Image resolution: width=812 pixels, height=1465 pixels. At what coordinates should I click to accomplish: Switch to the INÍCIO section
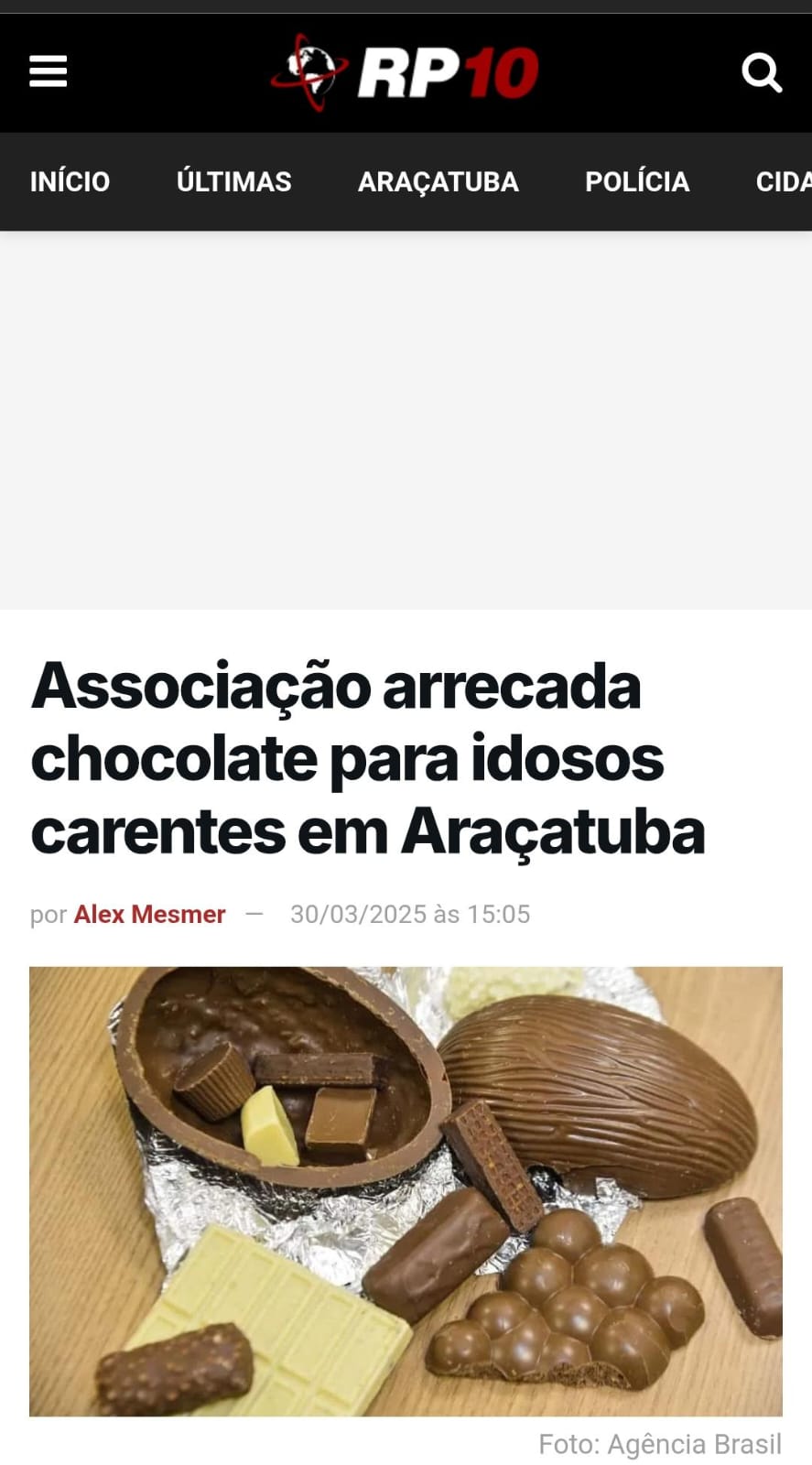tap(70, 181)
